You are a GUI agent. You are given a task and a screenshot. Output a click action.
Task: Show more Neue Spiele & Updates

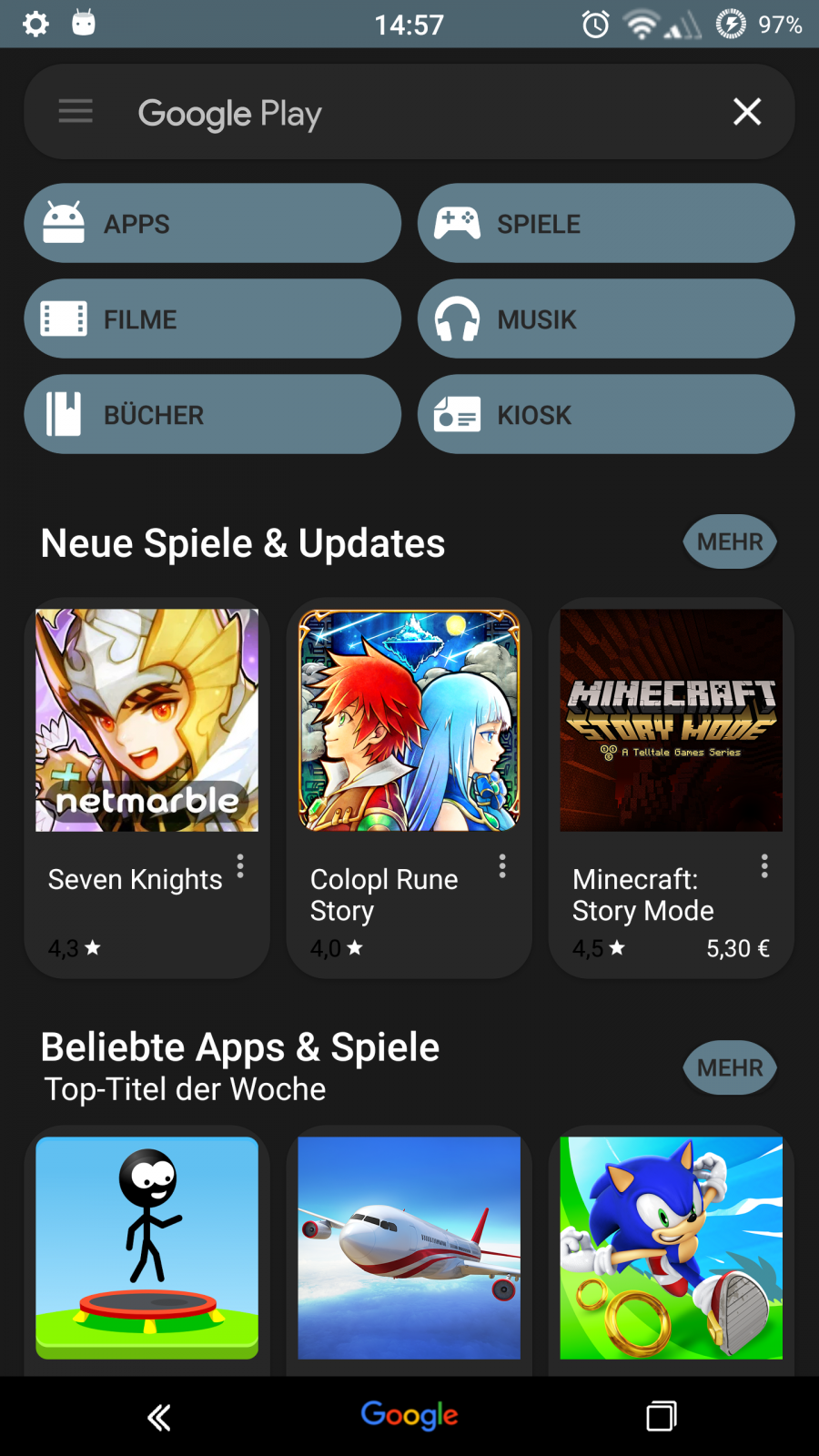tap(729, 542)
